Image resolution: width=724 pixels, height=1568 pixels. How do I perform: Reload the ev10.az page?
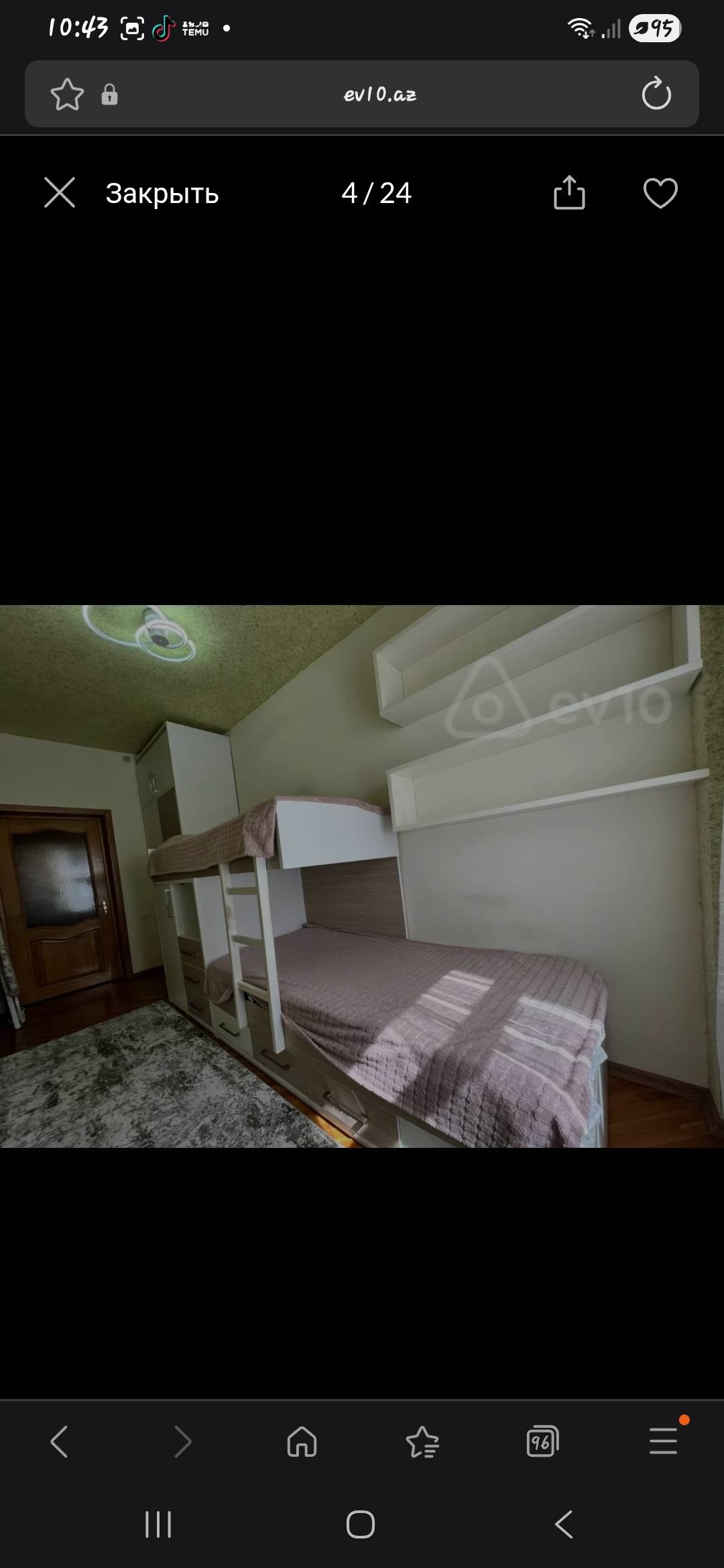tap(656, 94)
